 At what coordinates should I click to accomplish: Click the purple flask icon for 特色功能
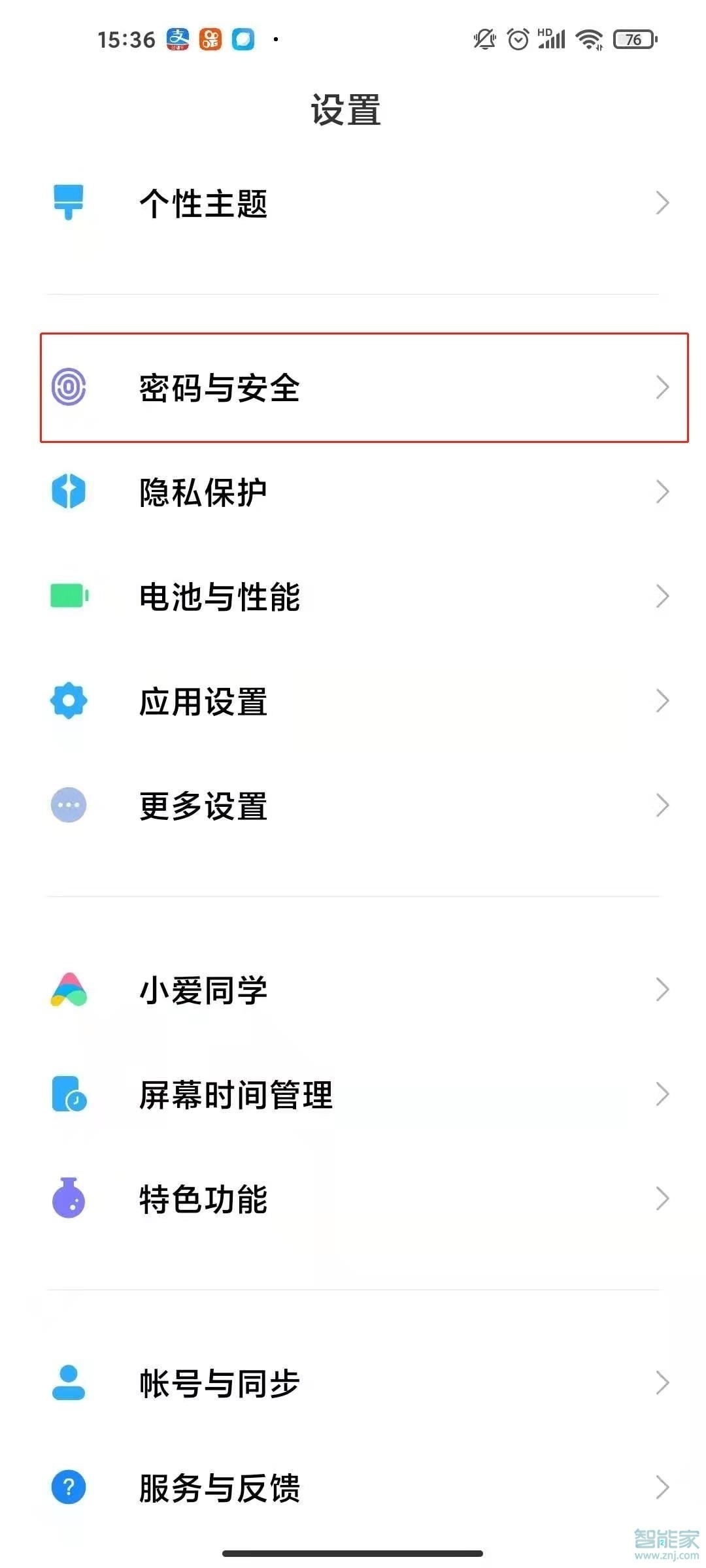point(68,1198)
